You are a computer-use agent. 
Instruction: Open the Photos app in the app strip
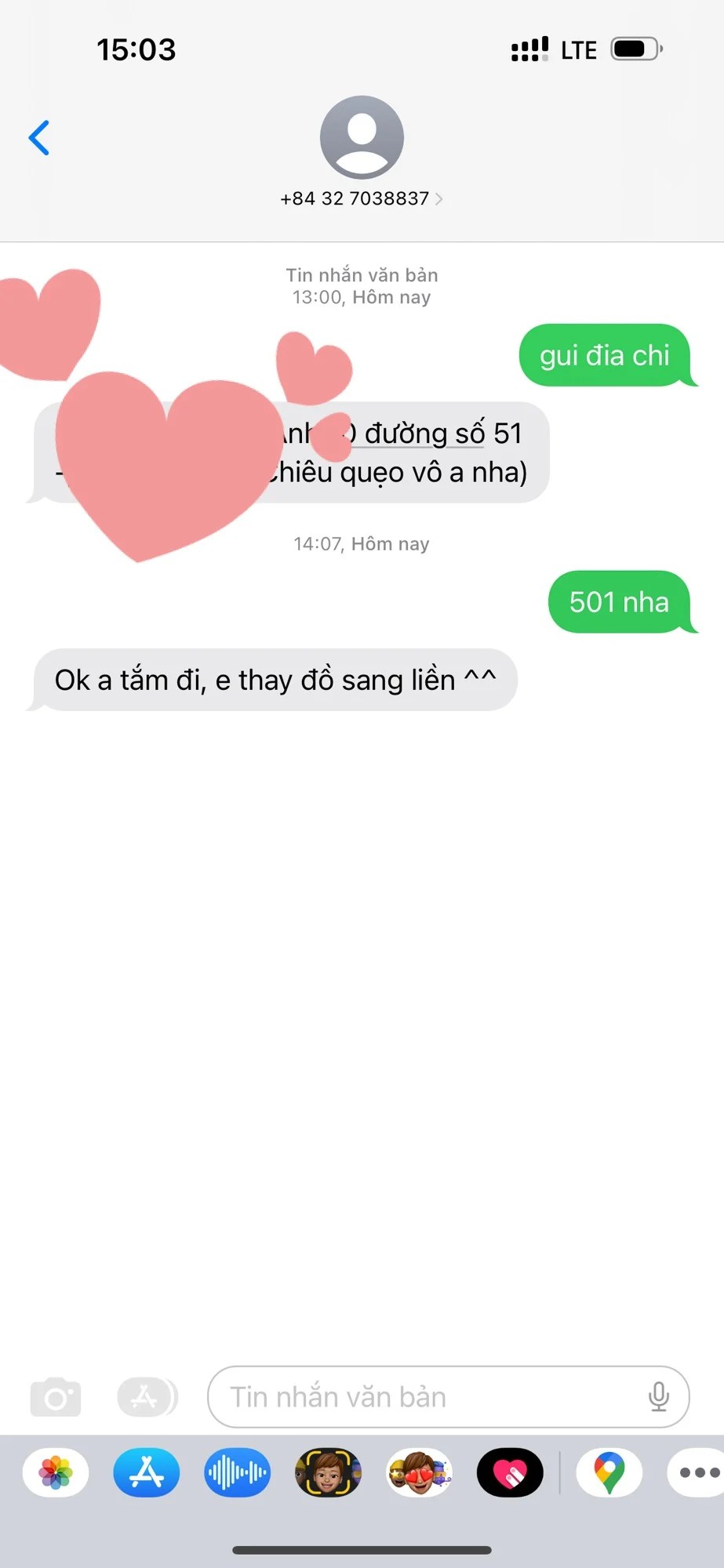coord(56,1472)
